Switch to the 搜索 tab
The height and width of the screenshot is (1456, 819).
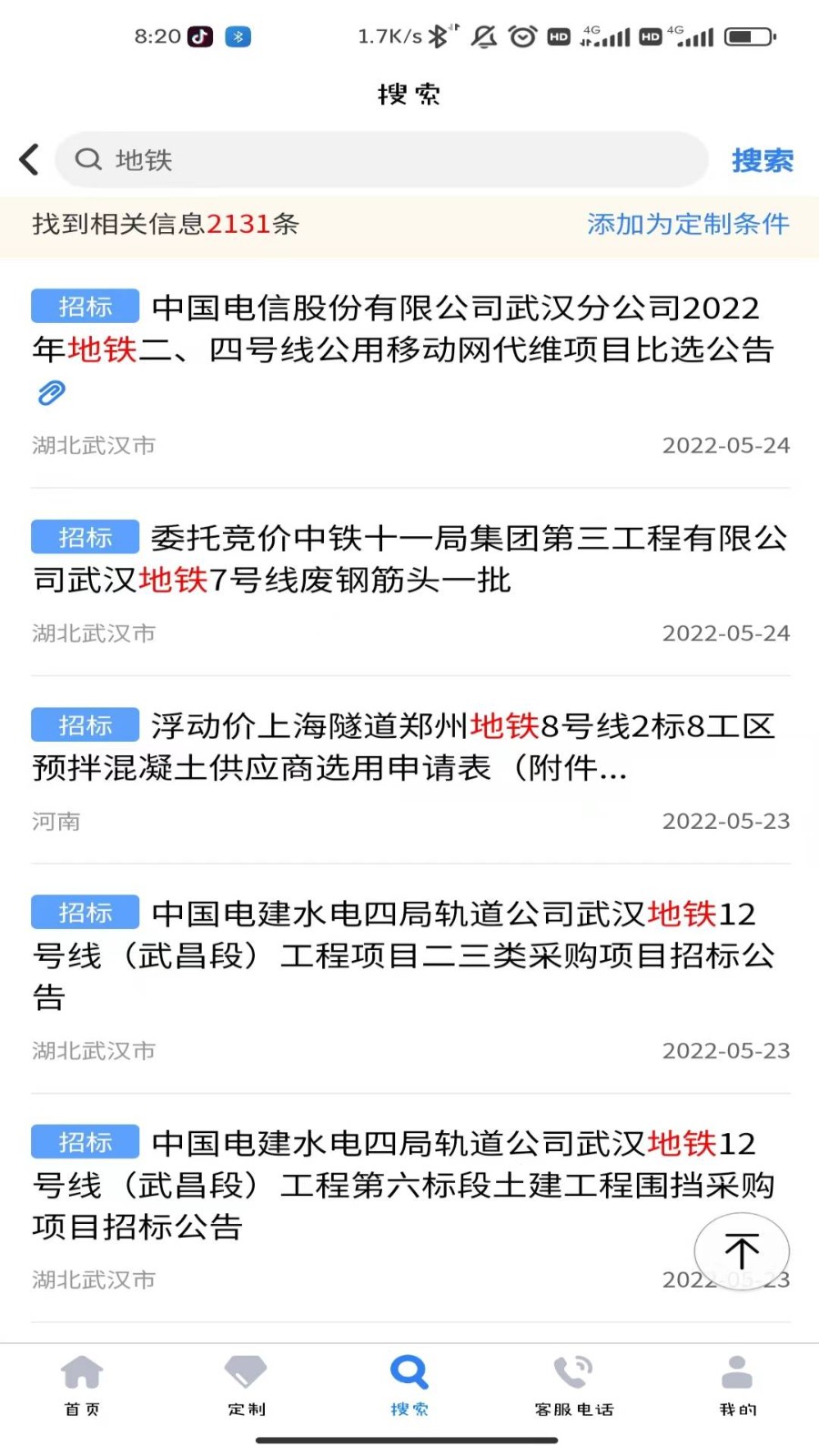tap(409, 1383)
